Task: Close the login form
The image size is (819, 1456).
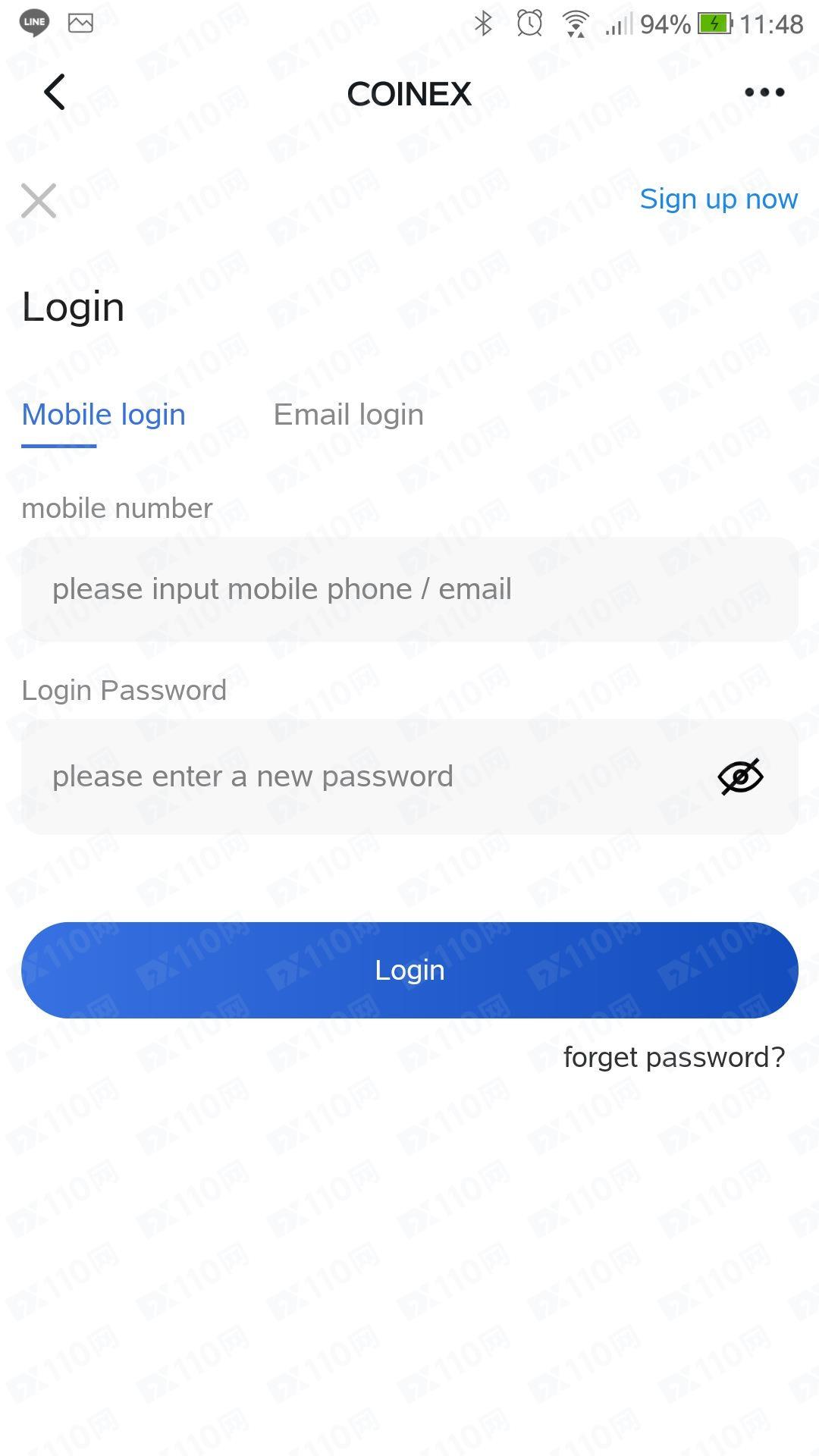Action: 39,201
